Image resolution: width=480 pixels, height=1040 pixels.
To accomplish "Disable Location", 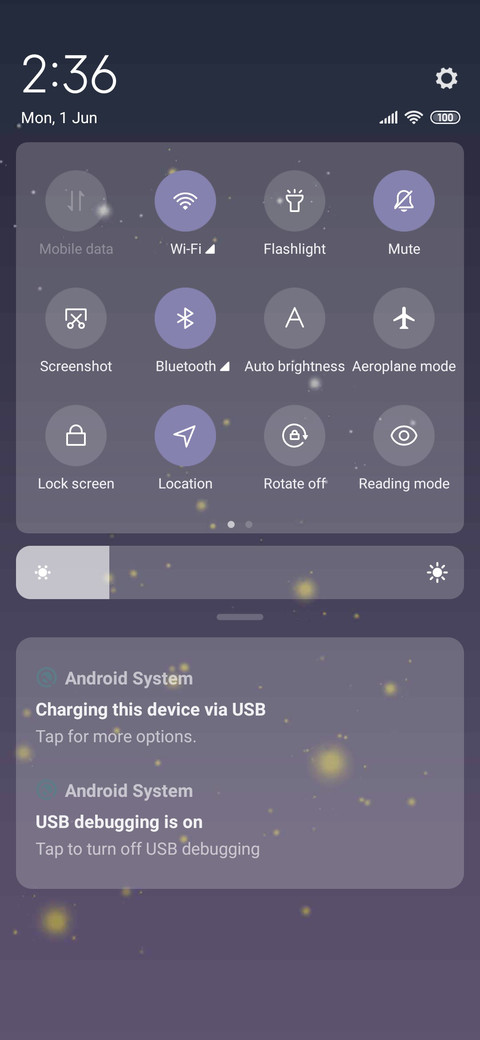I will click(x=185, y=436).
